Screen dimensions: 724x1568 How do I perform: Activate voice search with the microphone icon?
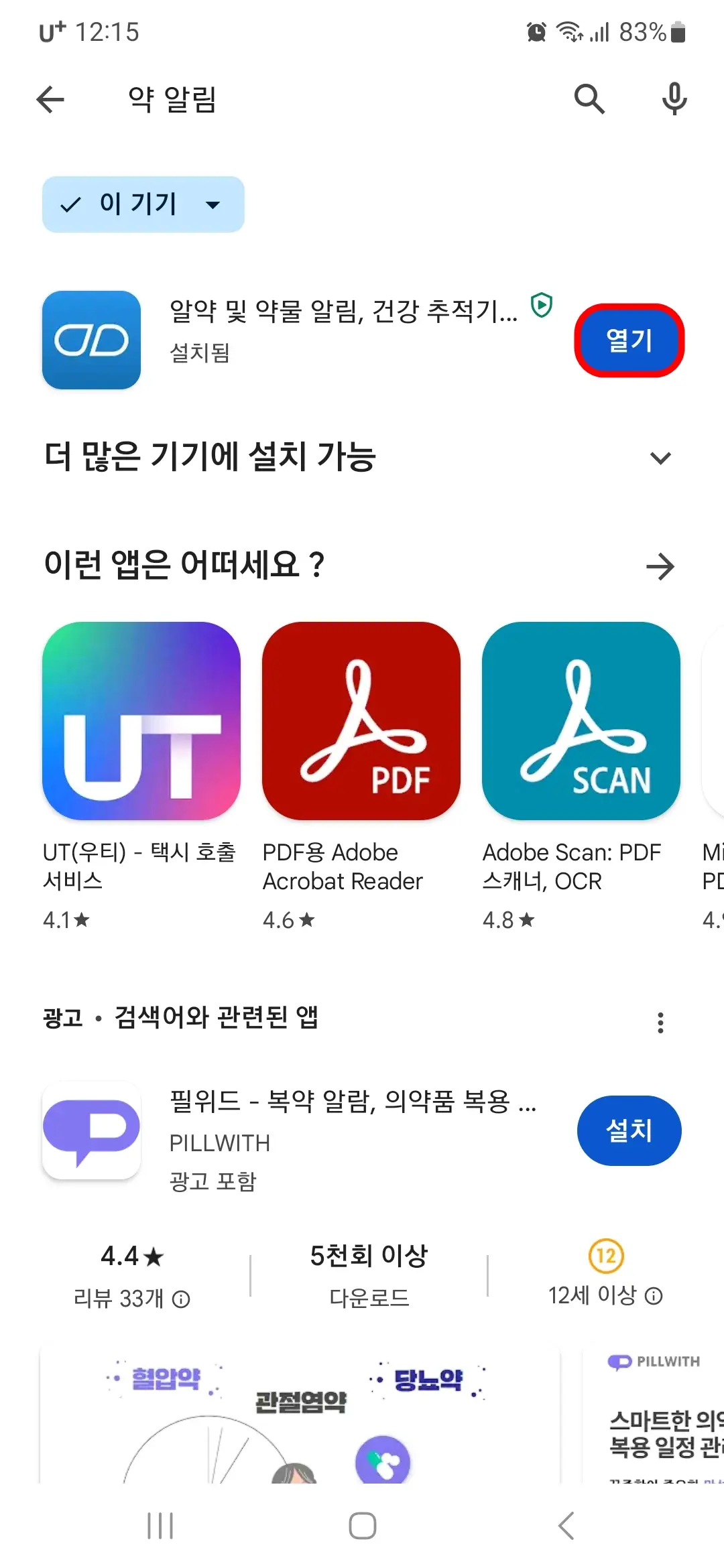coord(673,99)
